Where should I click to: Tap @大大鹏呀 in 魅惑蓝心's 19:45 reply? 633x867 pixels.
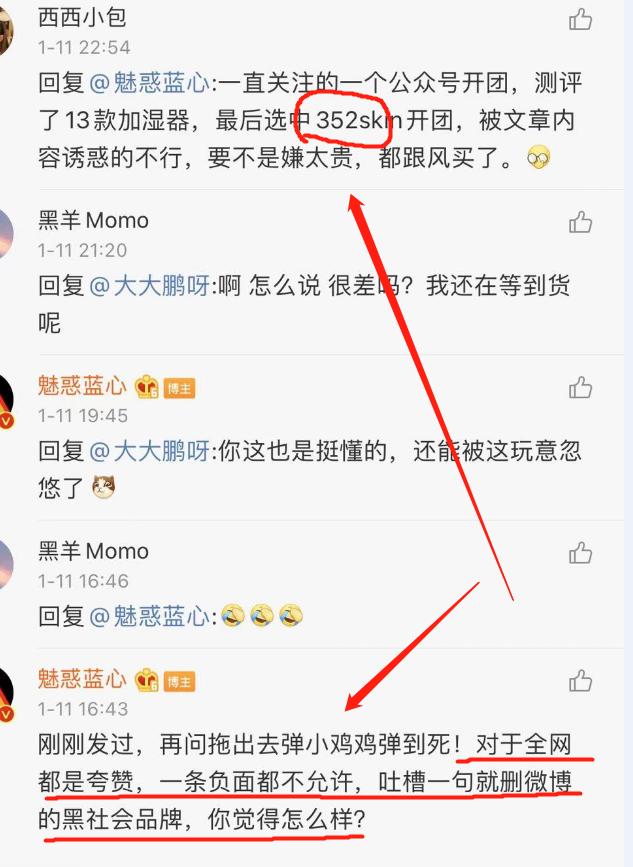(x=150, y=452)
